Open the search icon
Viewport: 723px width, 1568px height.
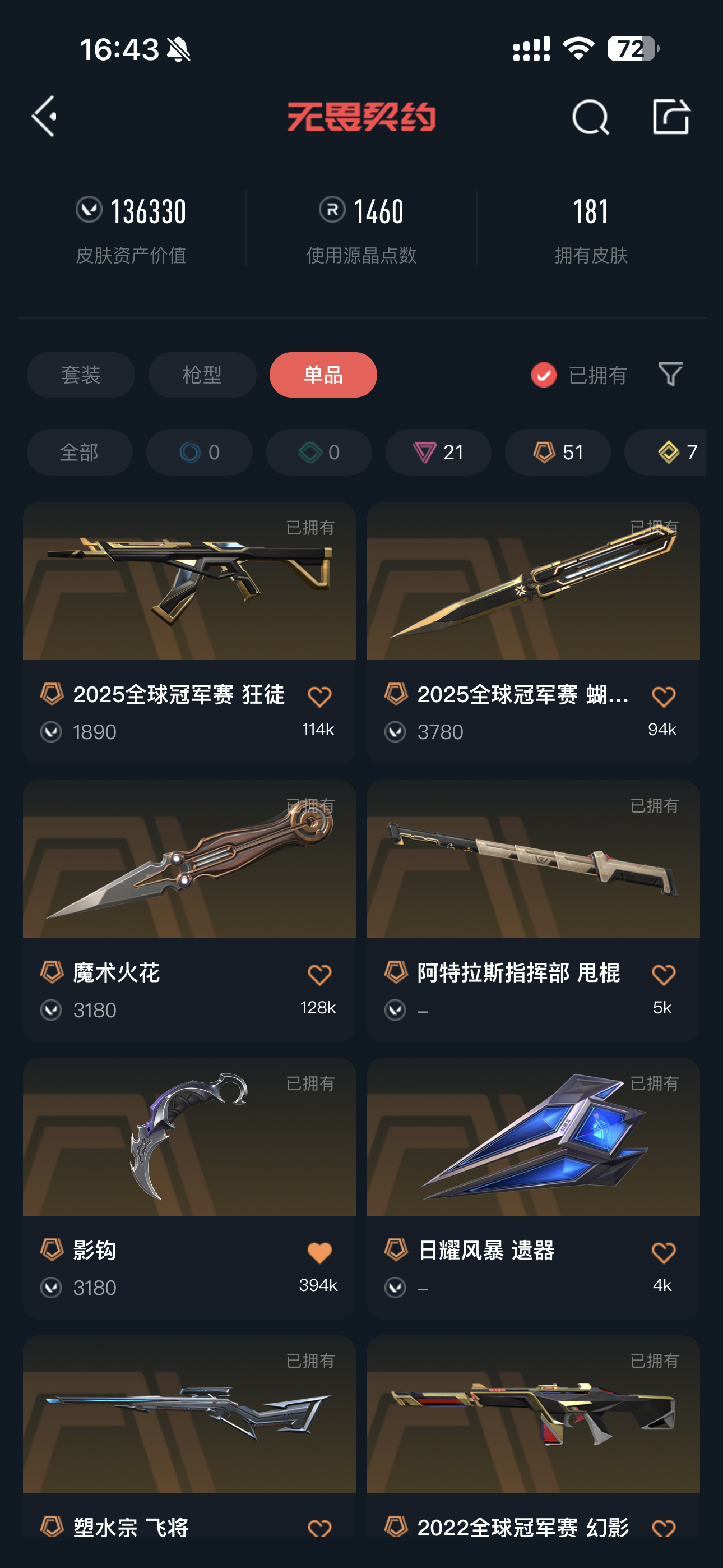[x=590, y=117]
